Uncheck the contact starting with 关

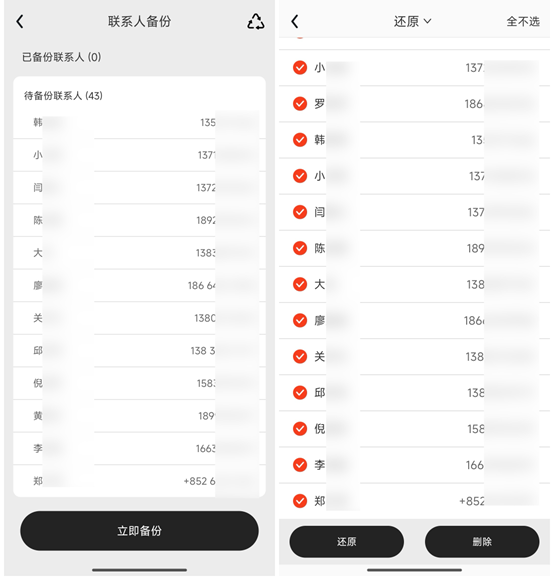click(x=300, y=356)
